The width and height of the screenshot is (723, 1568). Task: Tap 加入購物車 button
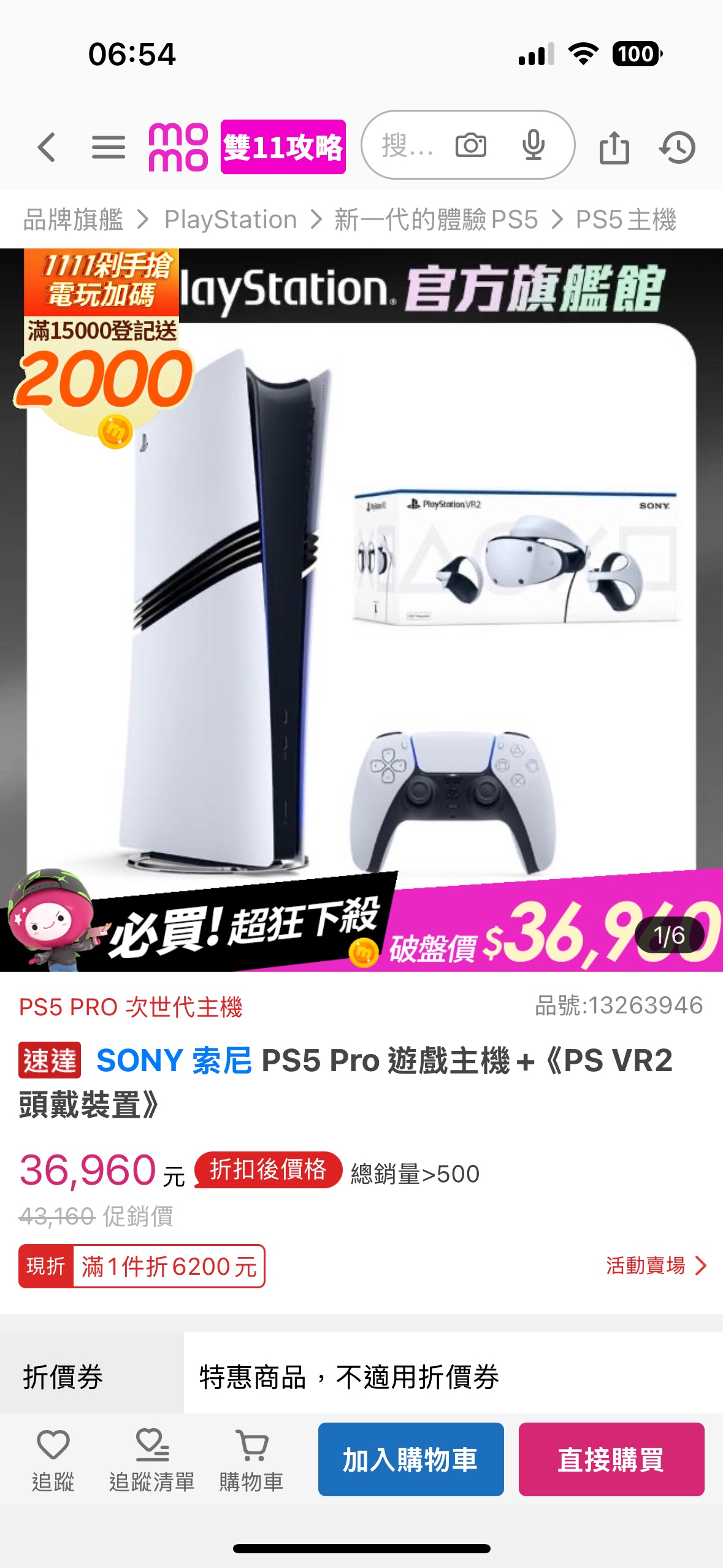[410, 1459]
